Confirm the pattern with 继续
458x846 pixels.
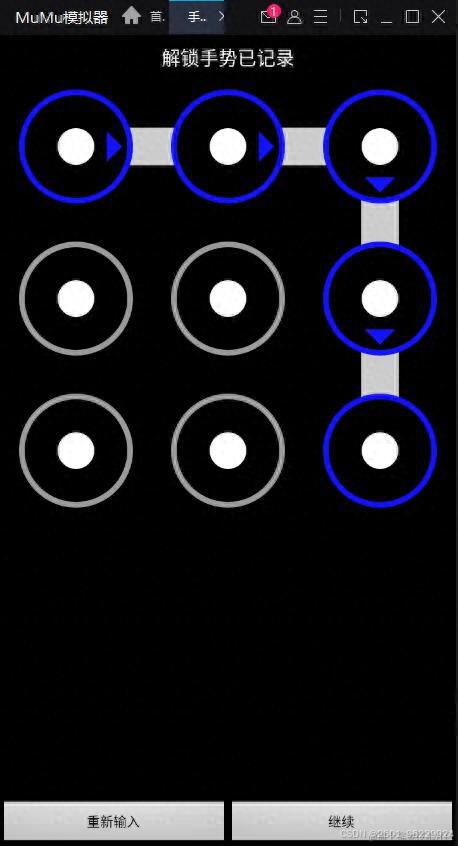click(342, 821)
